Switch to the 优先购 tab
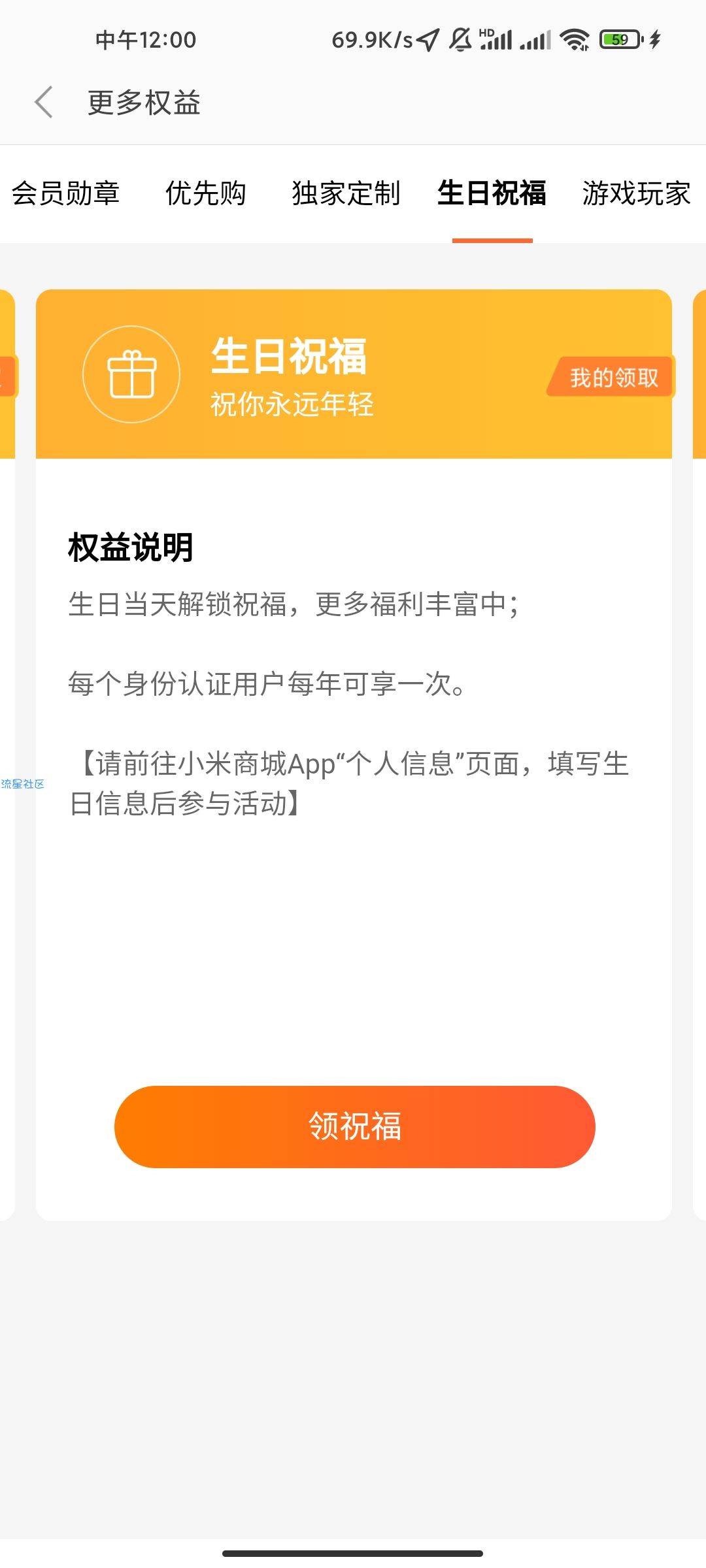This screenshot has width=706, height=1568. coord(205,193)
